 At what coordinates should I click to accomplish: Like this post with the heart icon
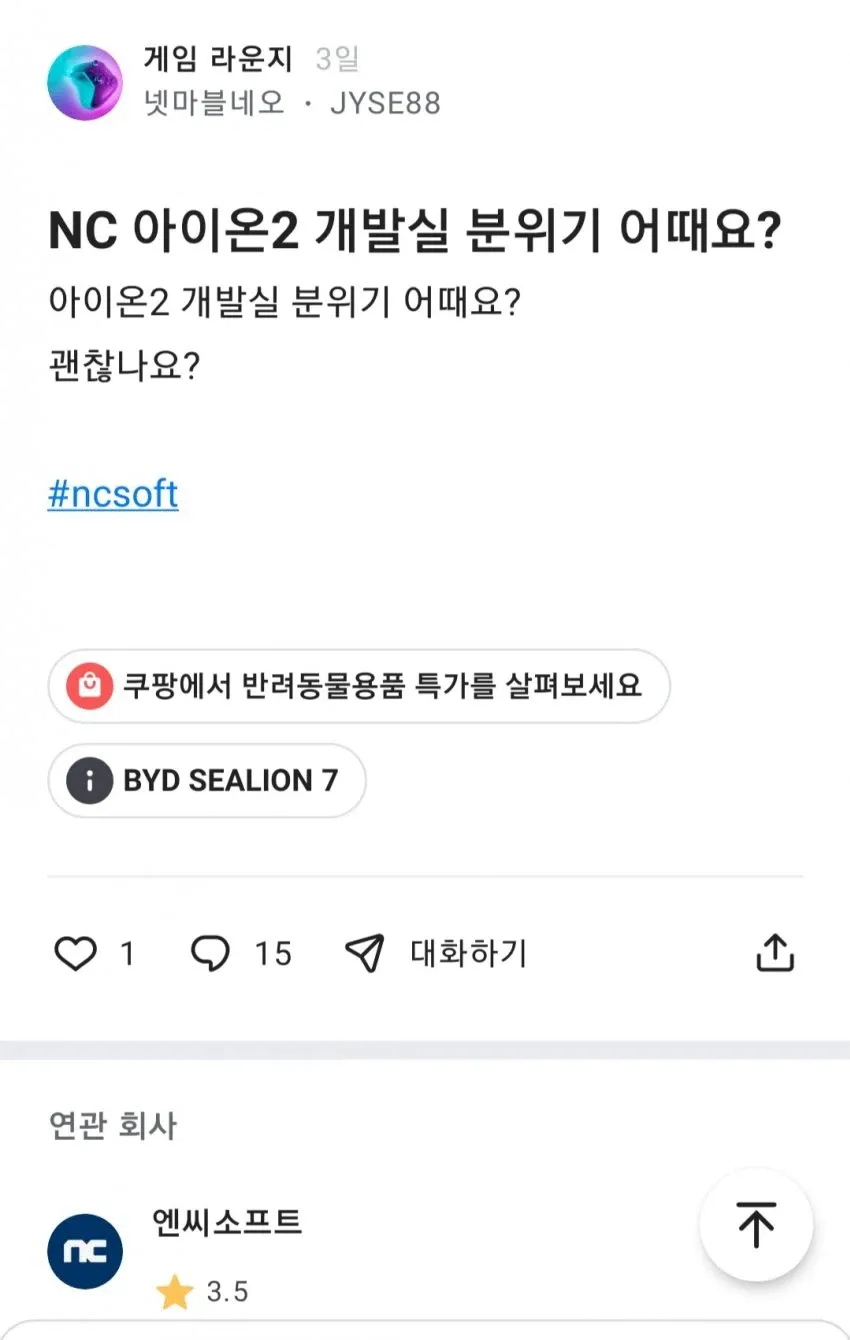click(75, 953)
